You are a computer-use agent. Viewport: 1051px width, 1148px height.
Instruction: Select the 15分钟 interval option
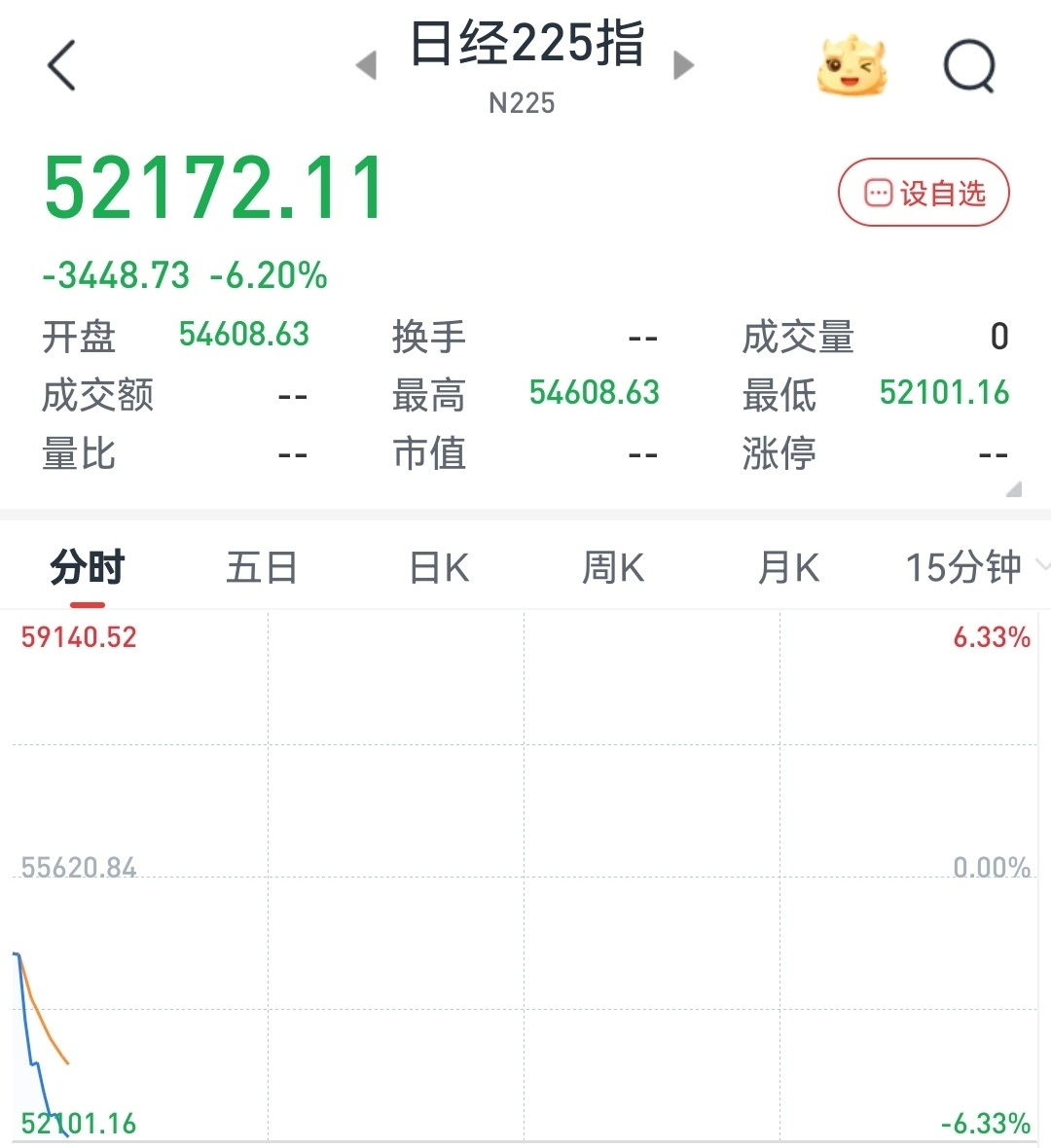click(x=963, y=566)
